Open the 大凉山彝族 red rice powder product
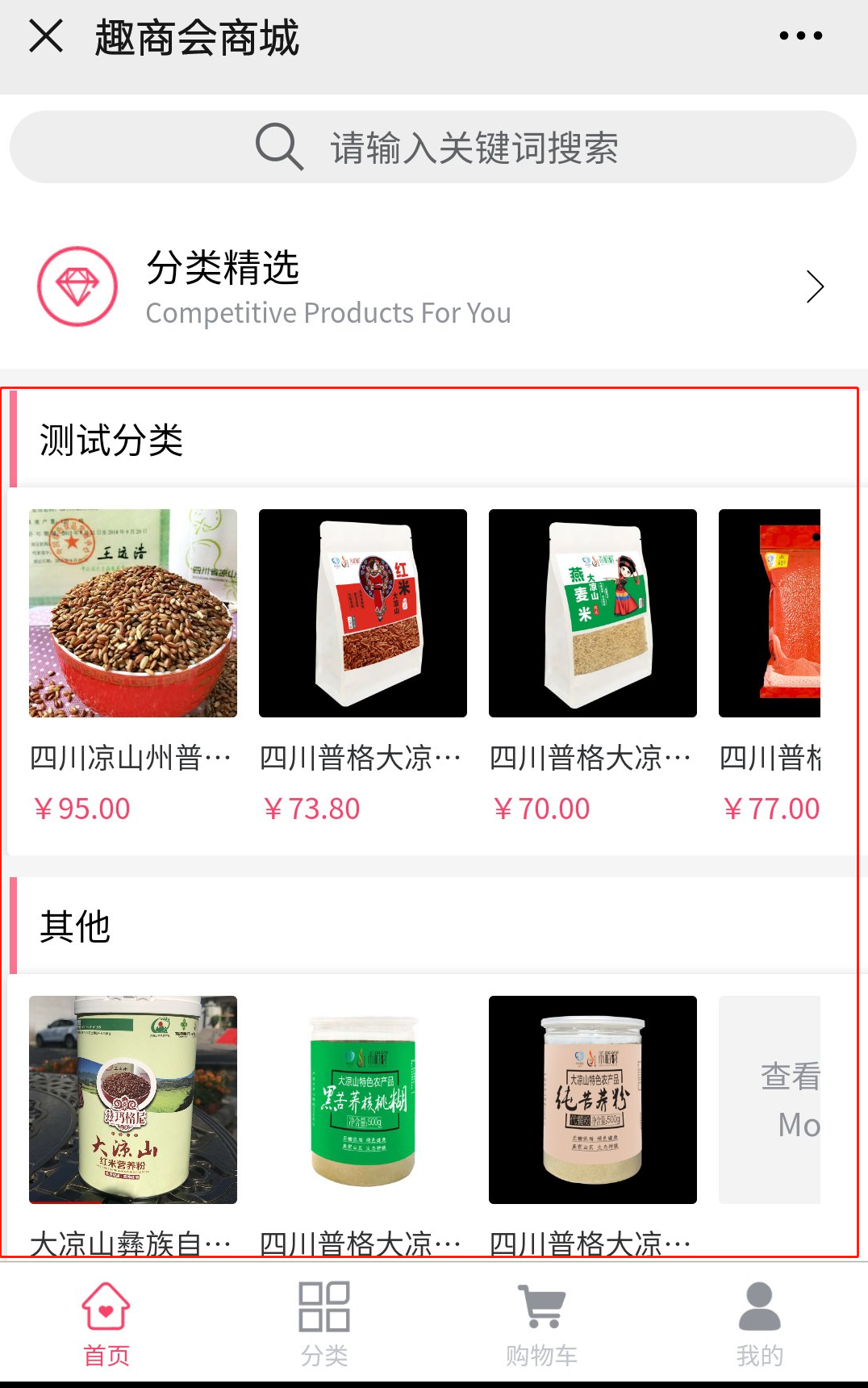This screenshot has height=1388, width=868. pos(133,1100)
